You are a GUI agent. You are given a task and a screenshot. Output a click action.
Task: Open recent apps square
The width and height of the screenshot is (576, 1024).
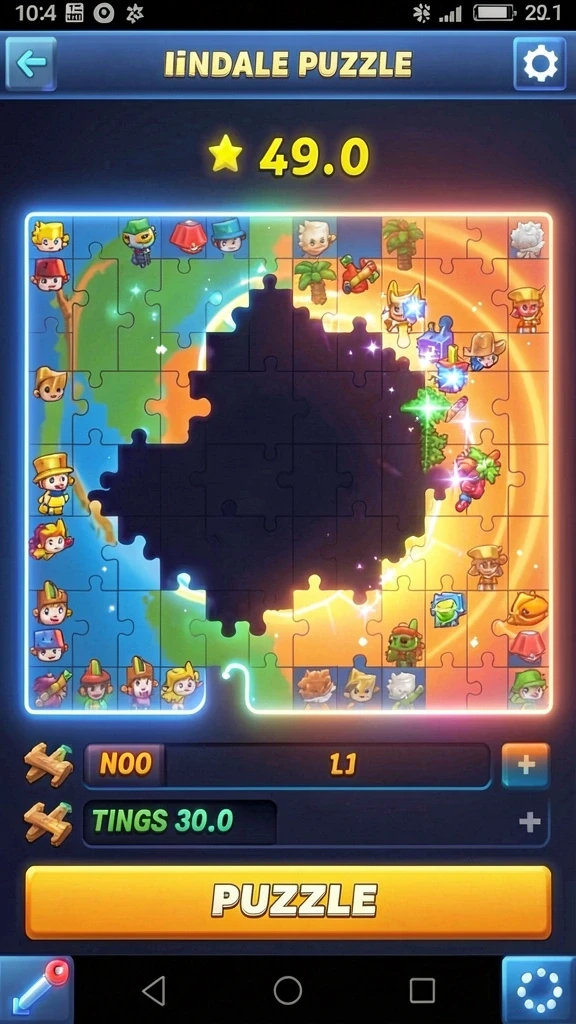point(422,991)
